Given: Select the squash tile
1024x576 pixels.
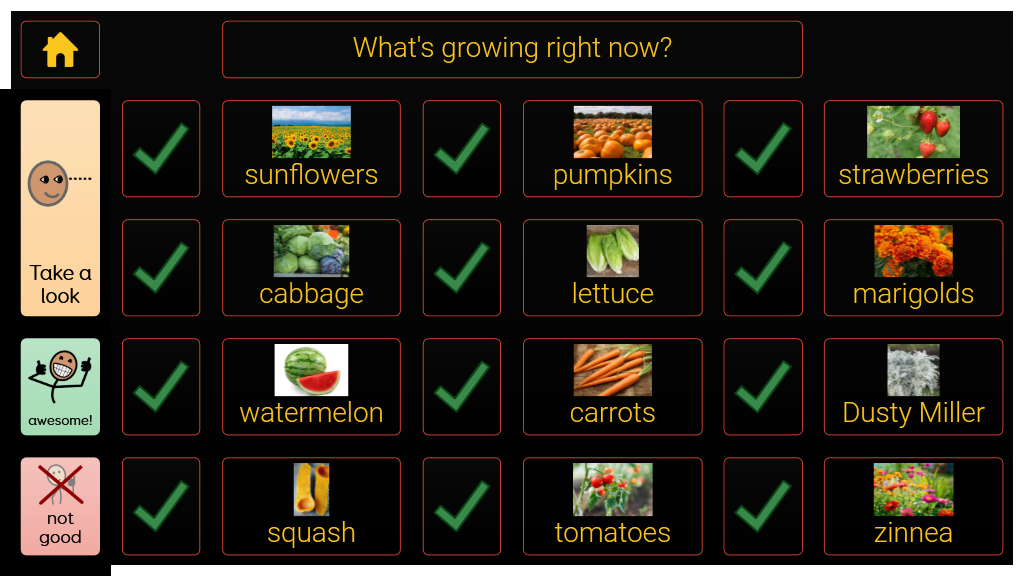Looking at the screenshot, I should [x=312, y=506].
